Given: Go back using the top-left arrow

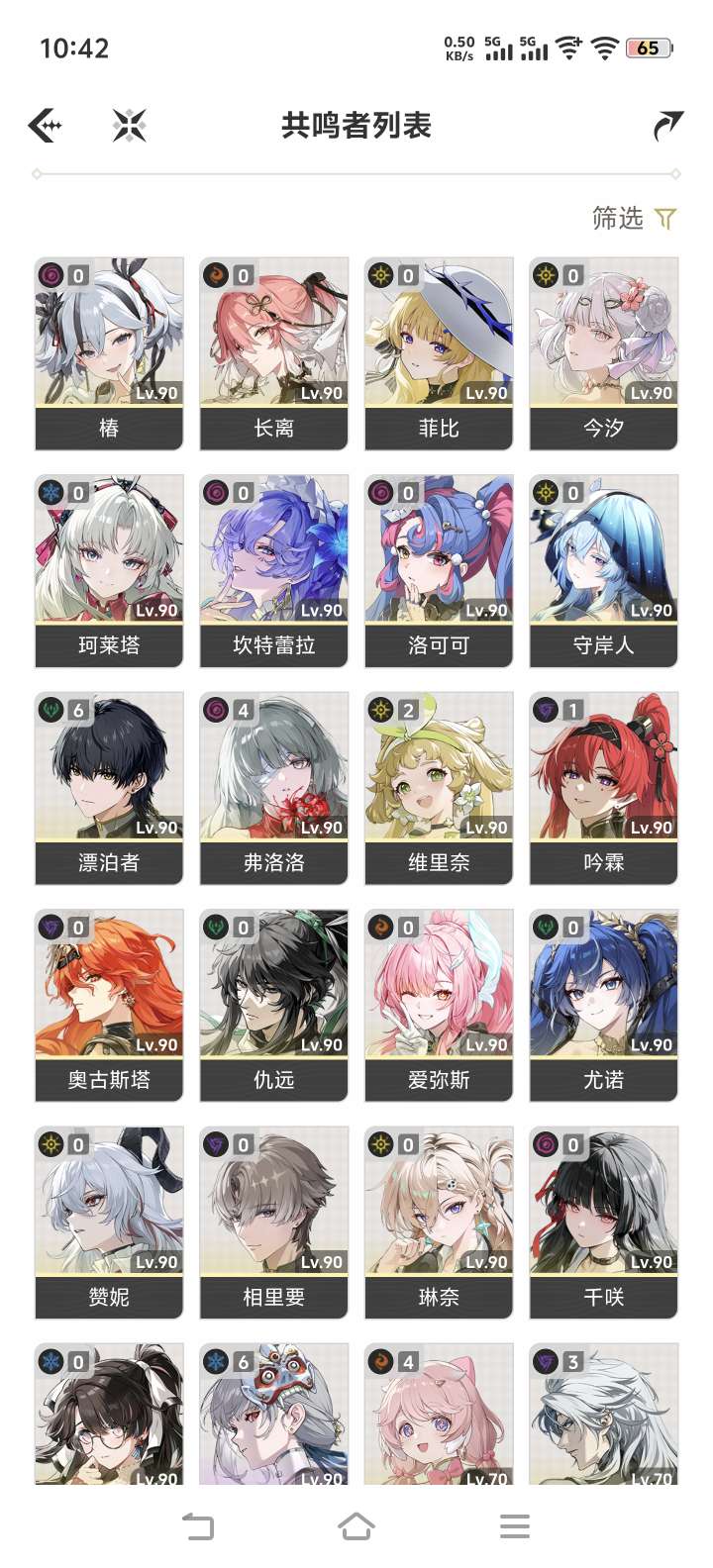Looking at the screenshot, I should [46, 126].
